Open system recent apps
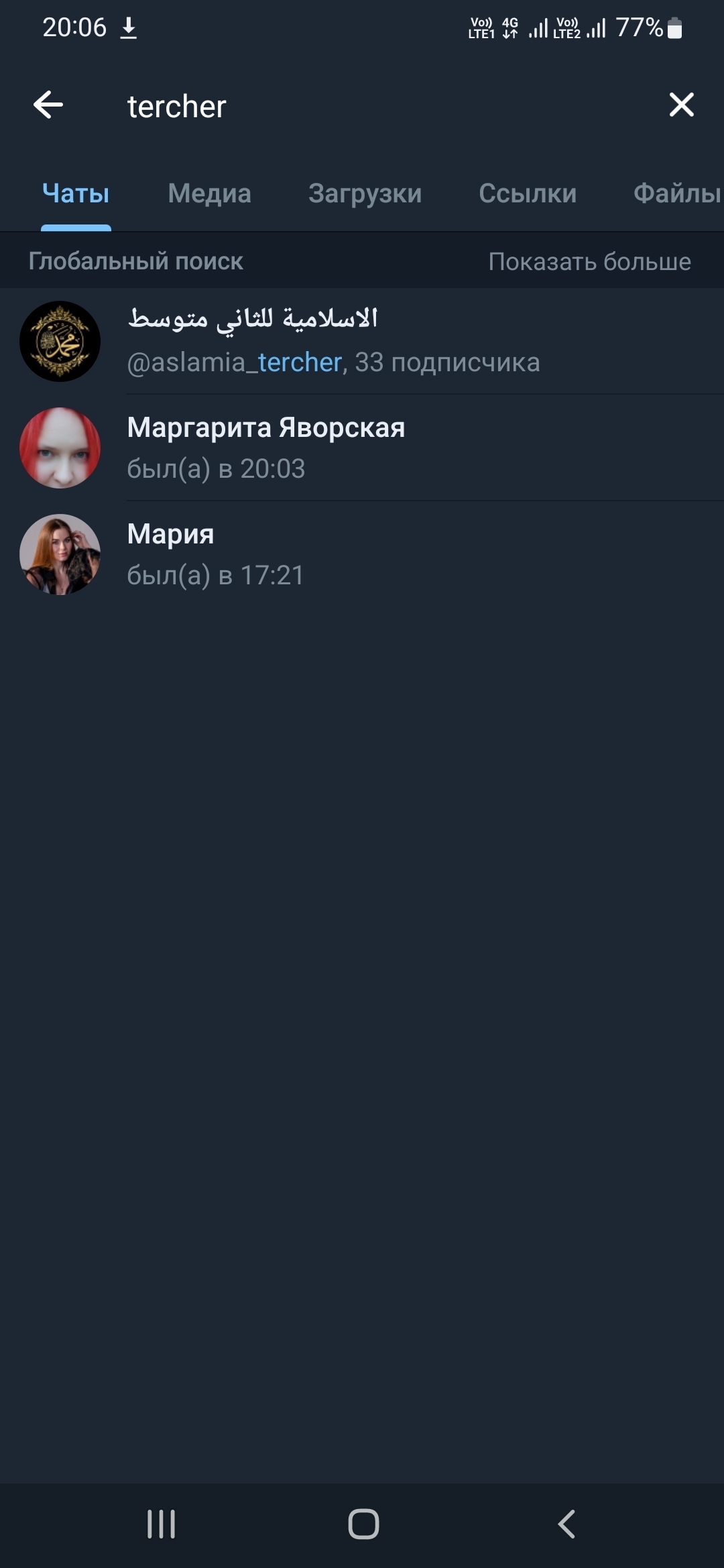 click(x=161, y=1524)
